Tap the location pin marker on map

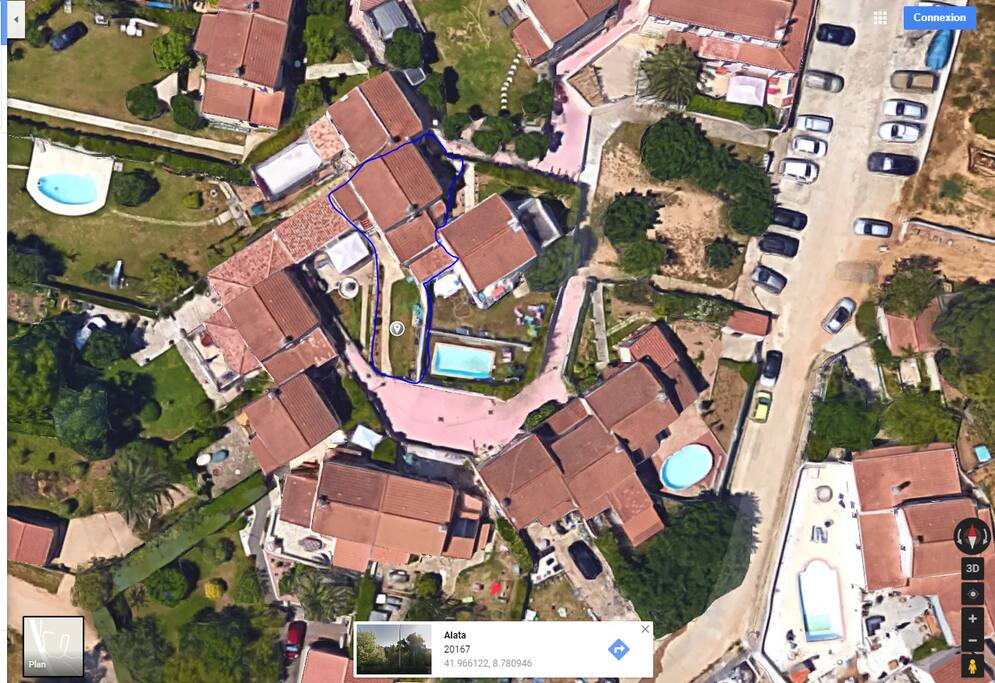[396, 328]
